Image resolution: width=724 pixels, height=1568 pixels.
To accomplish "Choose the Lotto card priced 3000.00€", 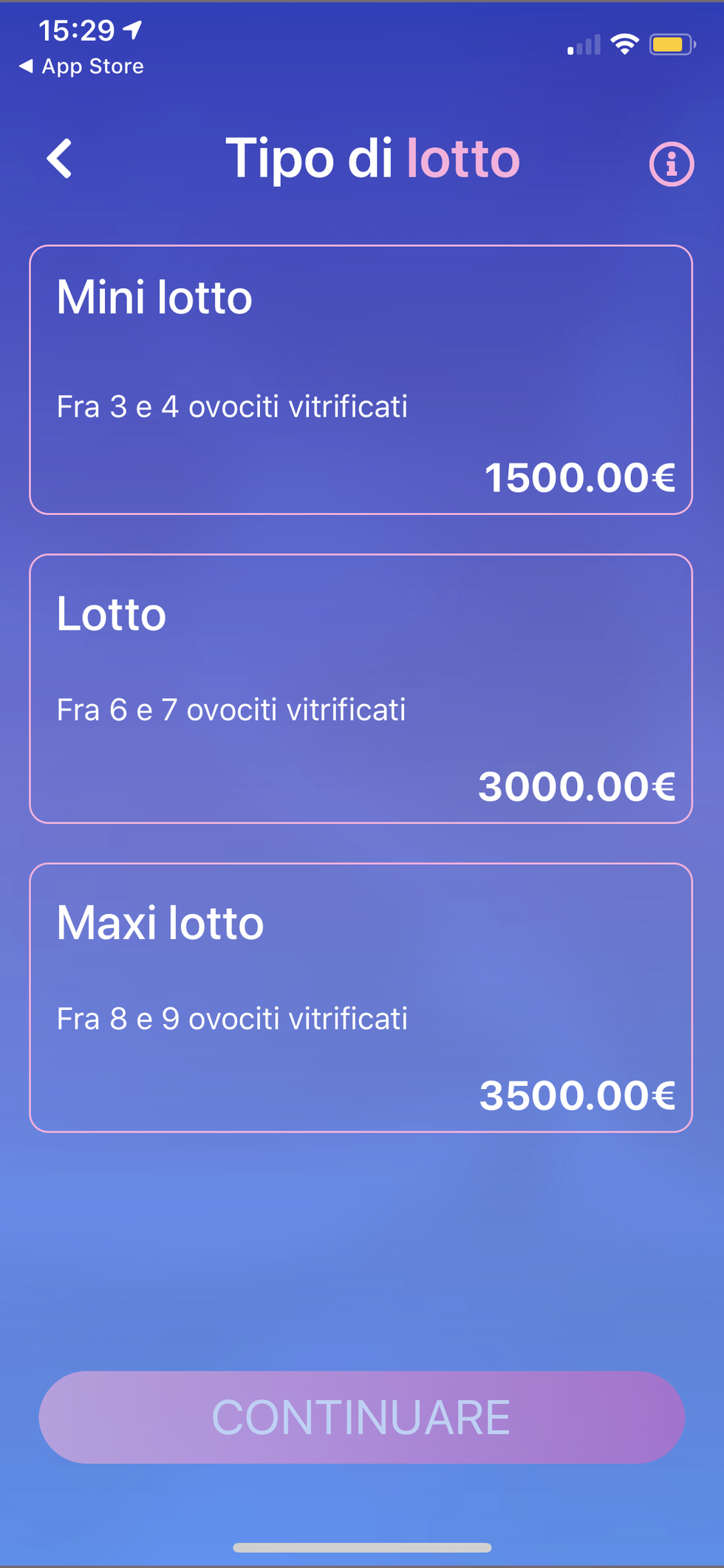I will point(361,689).
